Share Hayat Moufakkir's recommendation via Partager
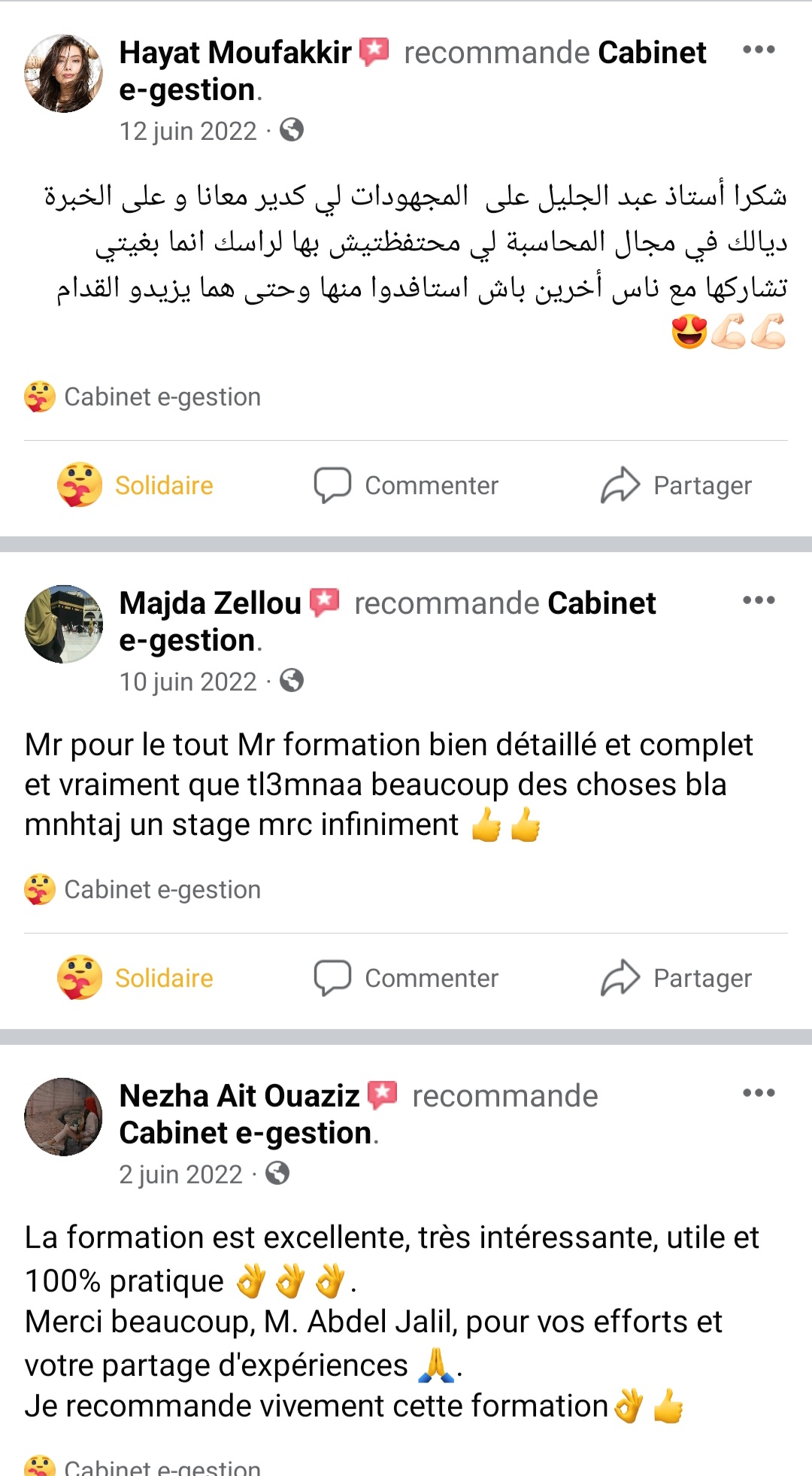The image size is (812, 1476). click(x=676, y=485)
